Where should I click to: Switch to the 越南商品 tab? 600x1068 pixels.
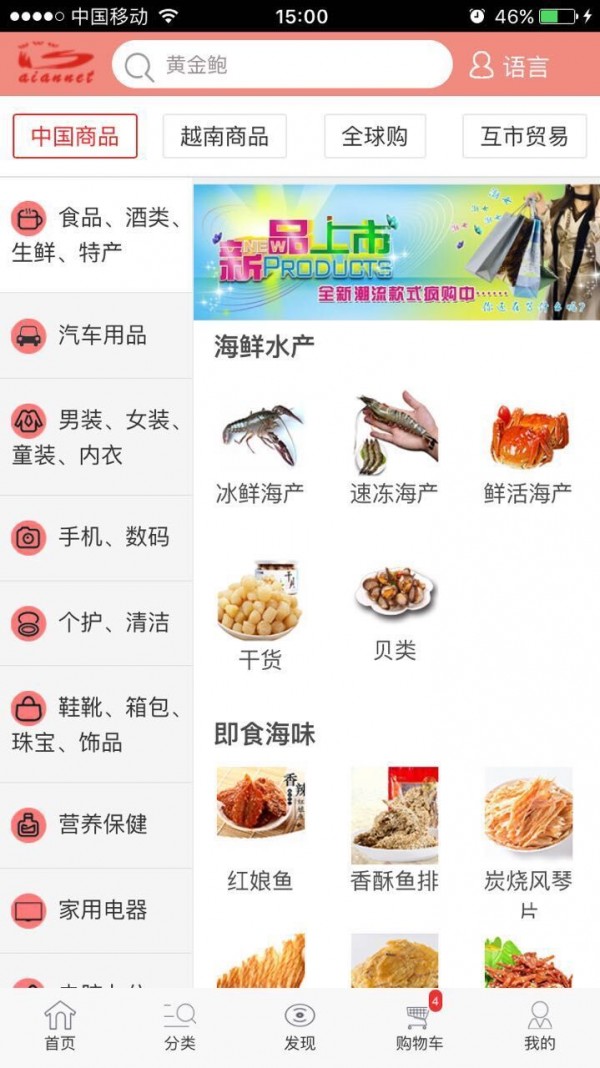[x=224, y=136]
